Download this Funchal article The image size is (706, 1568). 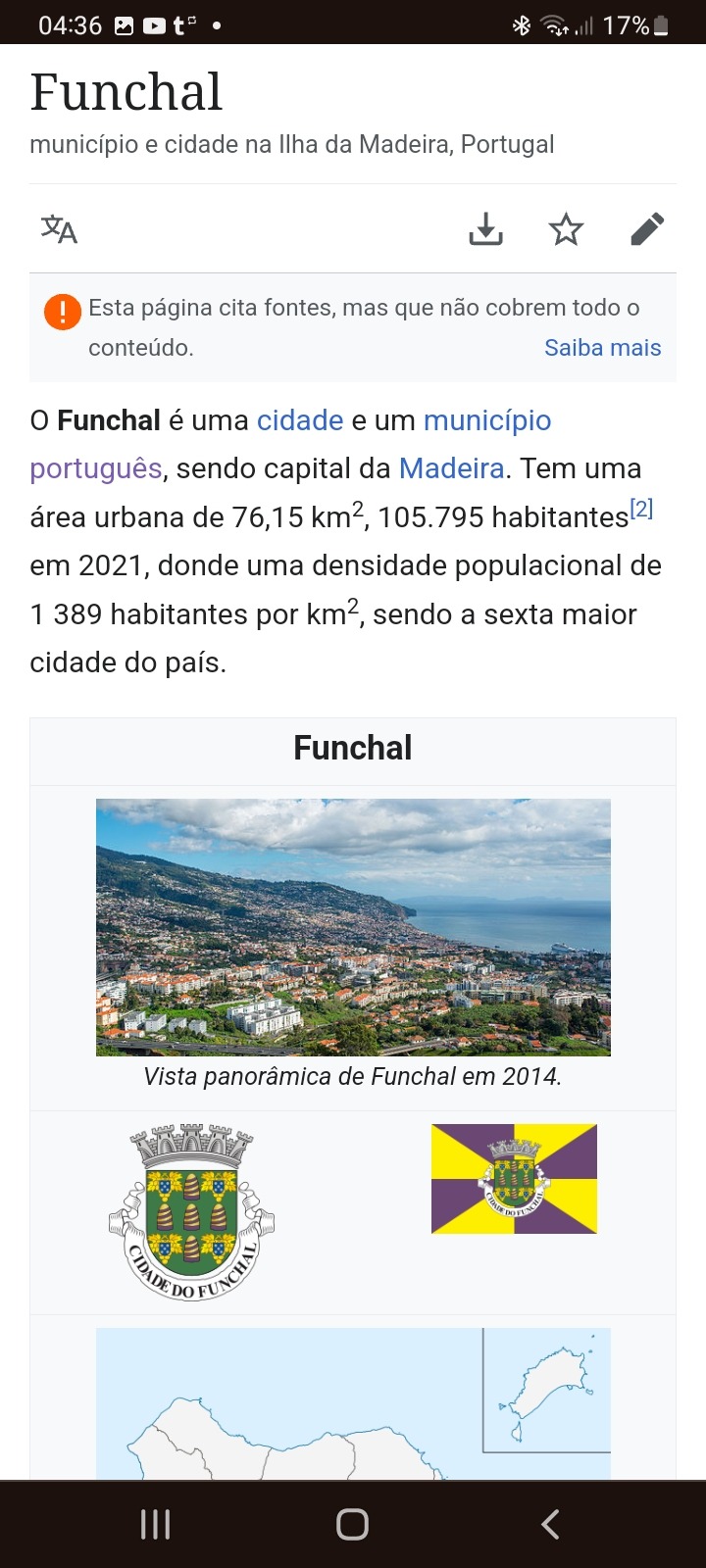485,229
